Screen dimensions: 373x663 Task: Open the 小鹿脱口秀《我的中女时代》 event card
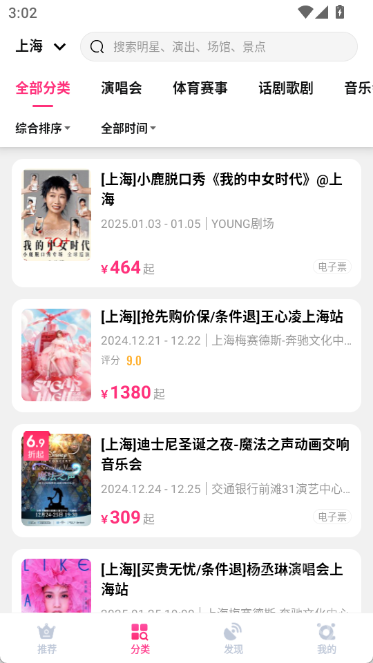(x=186, y=223)
